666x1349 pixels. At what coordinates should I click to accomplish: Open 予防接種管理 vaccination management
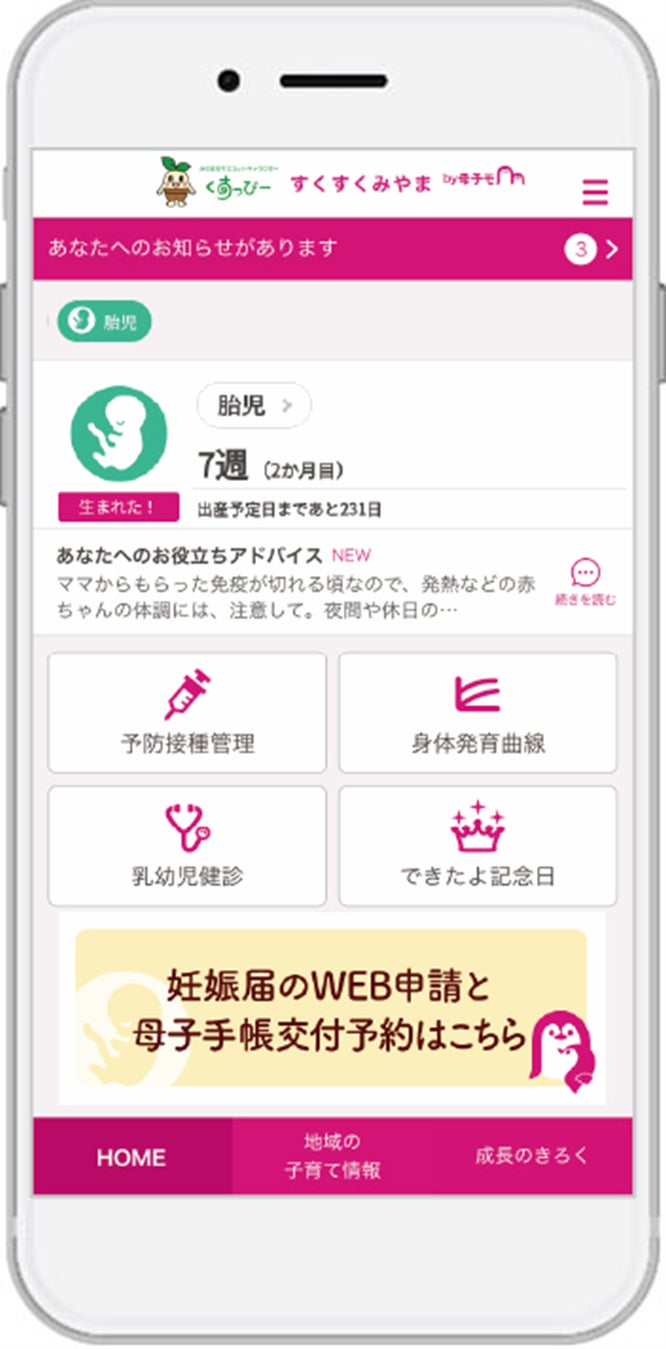click(x=187, y=712)
